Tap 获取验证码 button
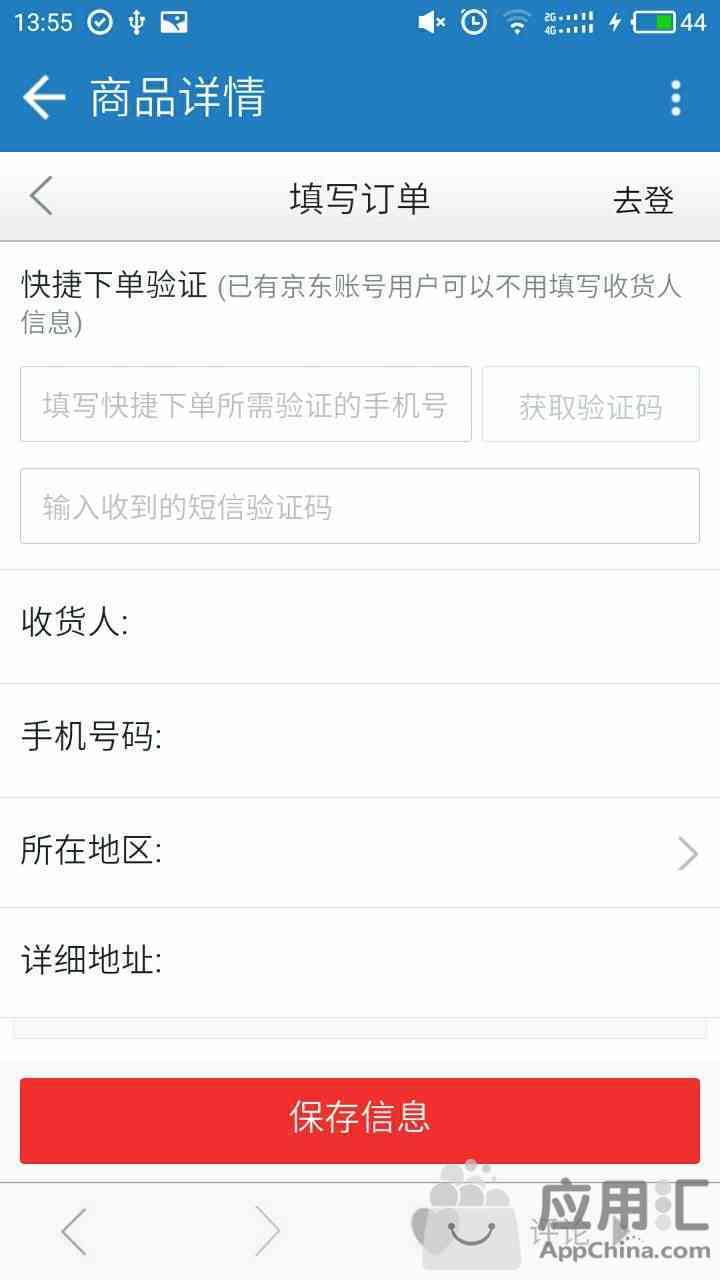This screenshot has width=720, height=1280. tap(590, 404)
